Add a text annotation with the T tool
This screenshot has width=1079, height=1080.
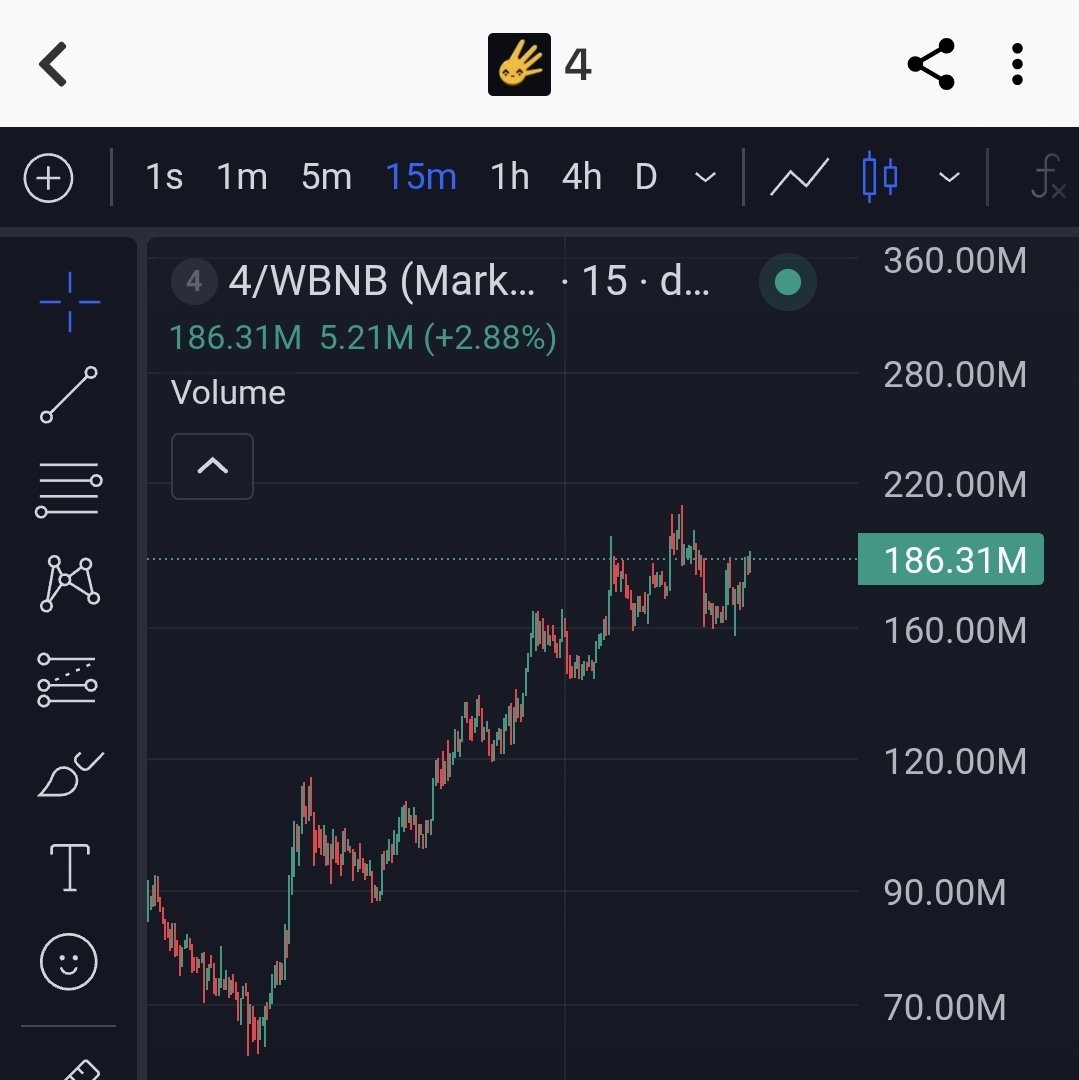69,866
